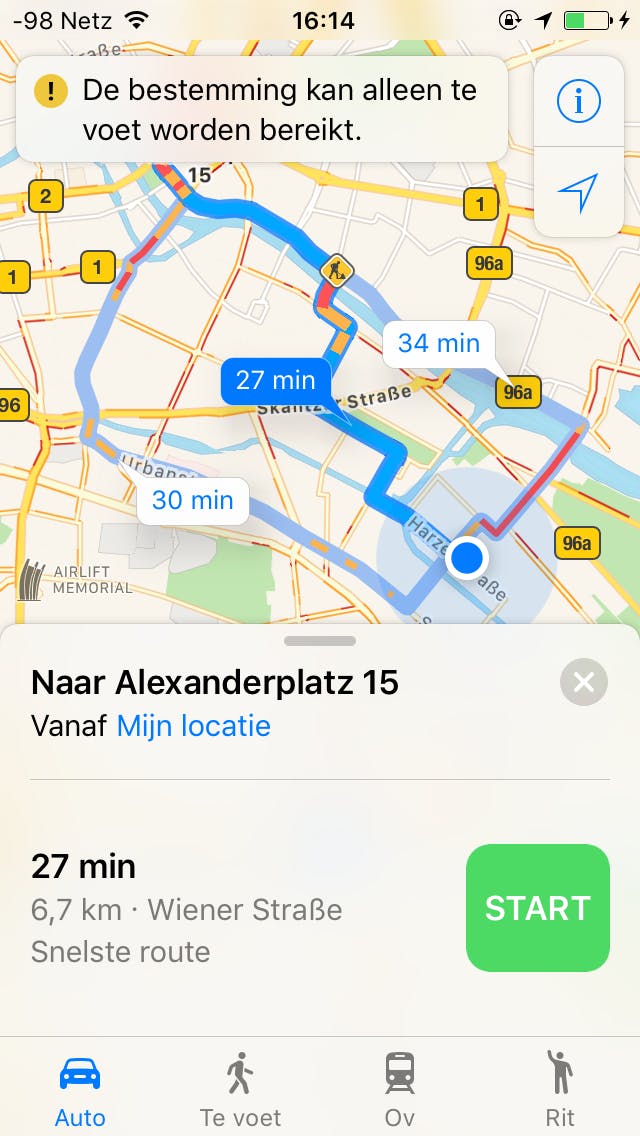Screen dimensions: 640x1136
Task: Change starting point Mijn locatie
Action: click(x=193, y=725)
